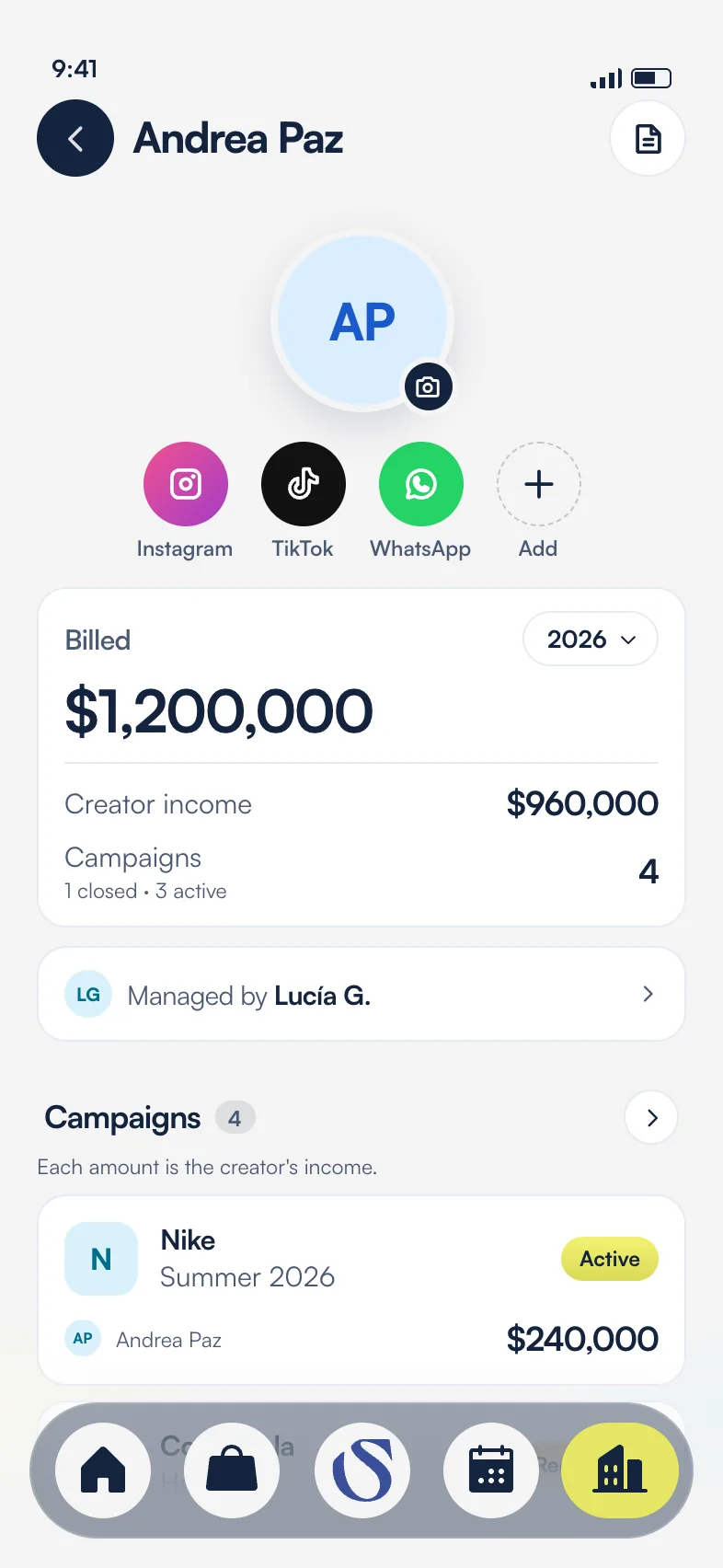
Task: Open WhatsApp contact for Andrea
Action: [421, 484]
